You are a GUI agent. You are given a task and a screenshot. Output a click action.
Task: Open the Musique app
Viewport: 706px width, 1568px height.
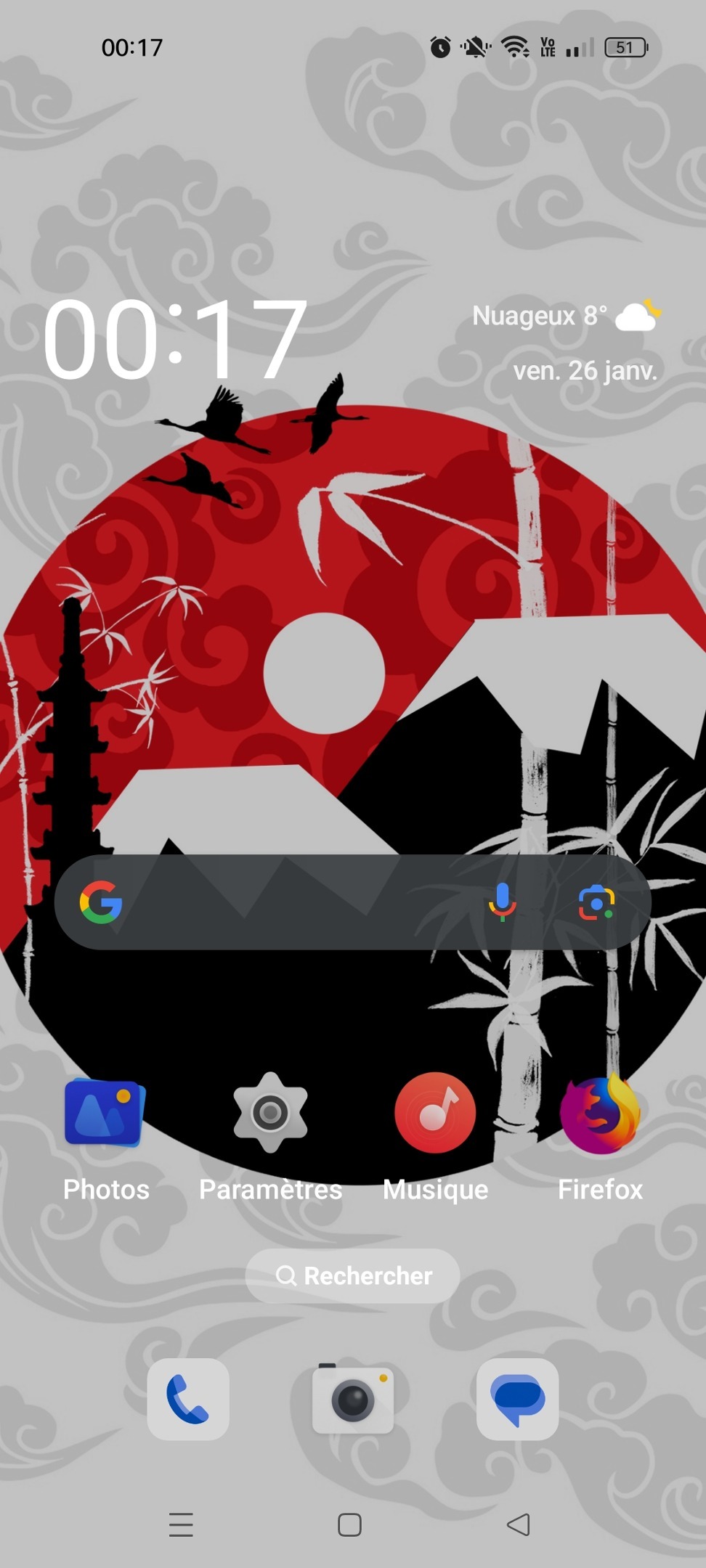435,1114
